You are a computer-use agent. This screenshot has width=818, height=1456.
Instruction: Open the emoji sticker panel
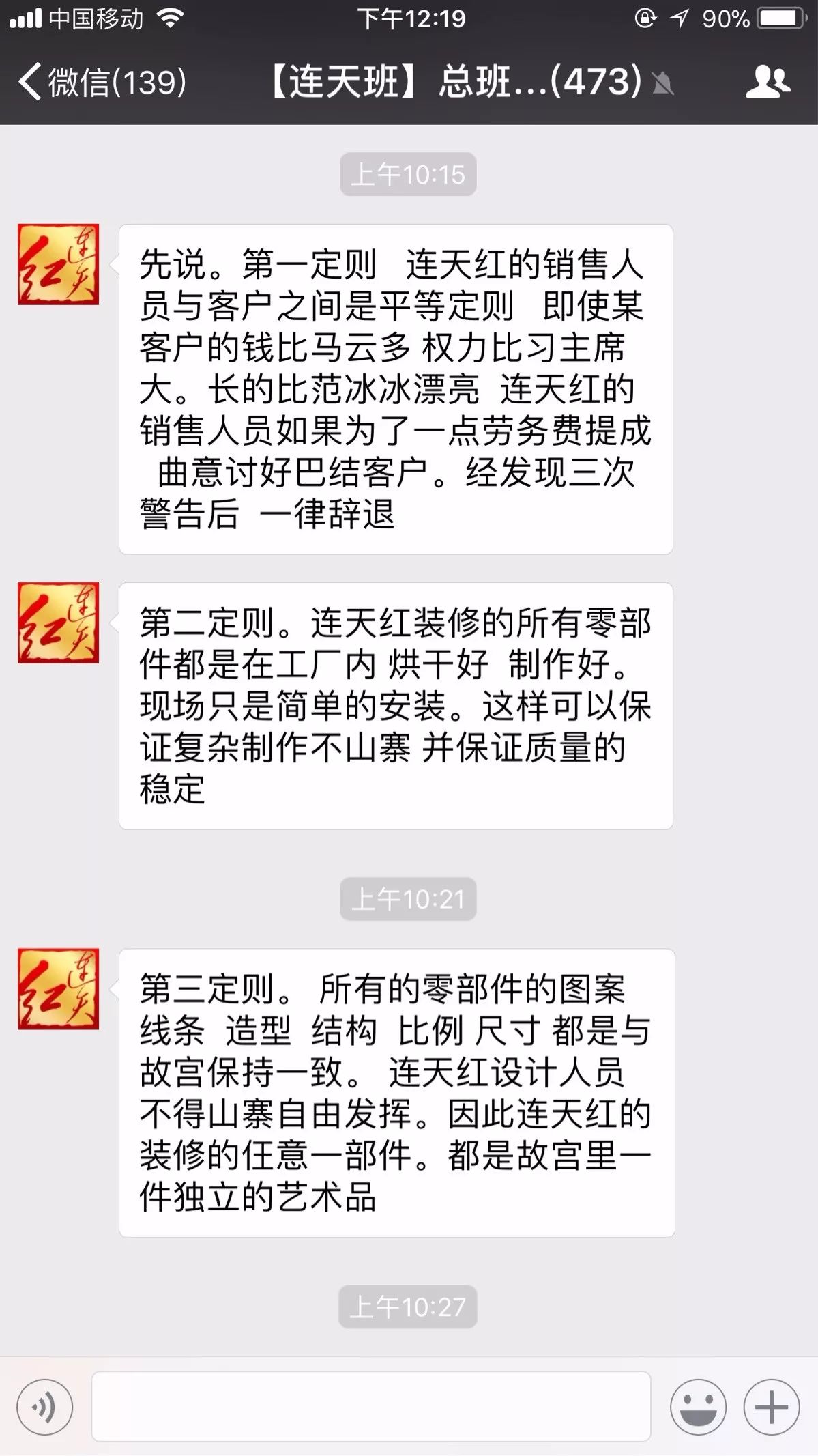tap(698, 1407)
